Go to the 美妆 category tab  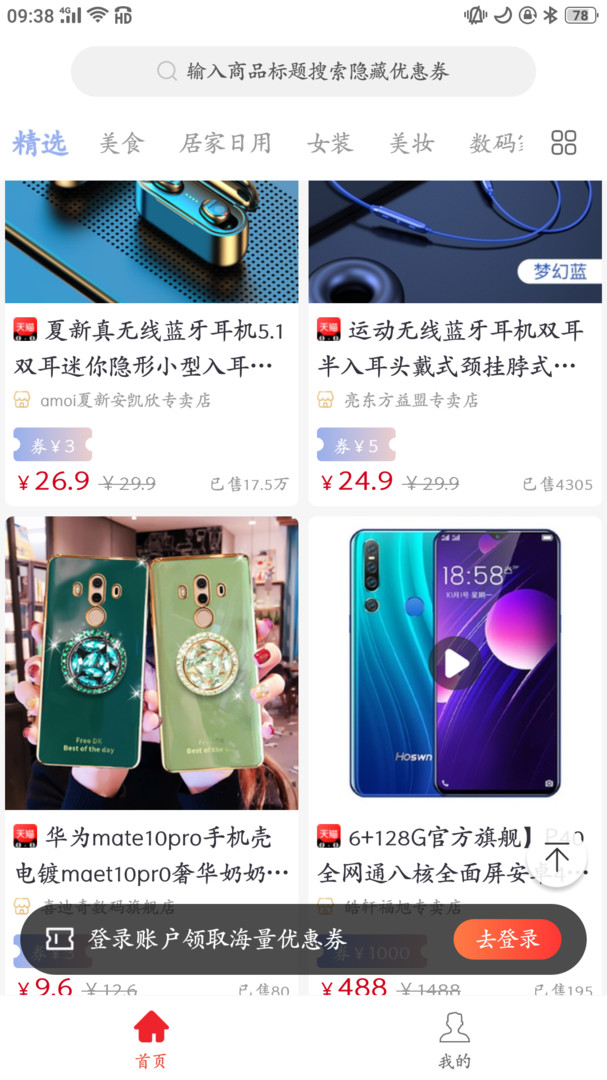coord(411,143)
